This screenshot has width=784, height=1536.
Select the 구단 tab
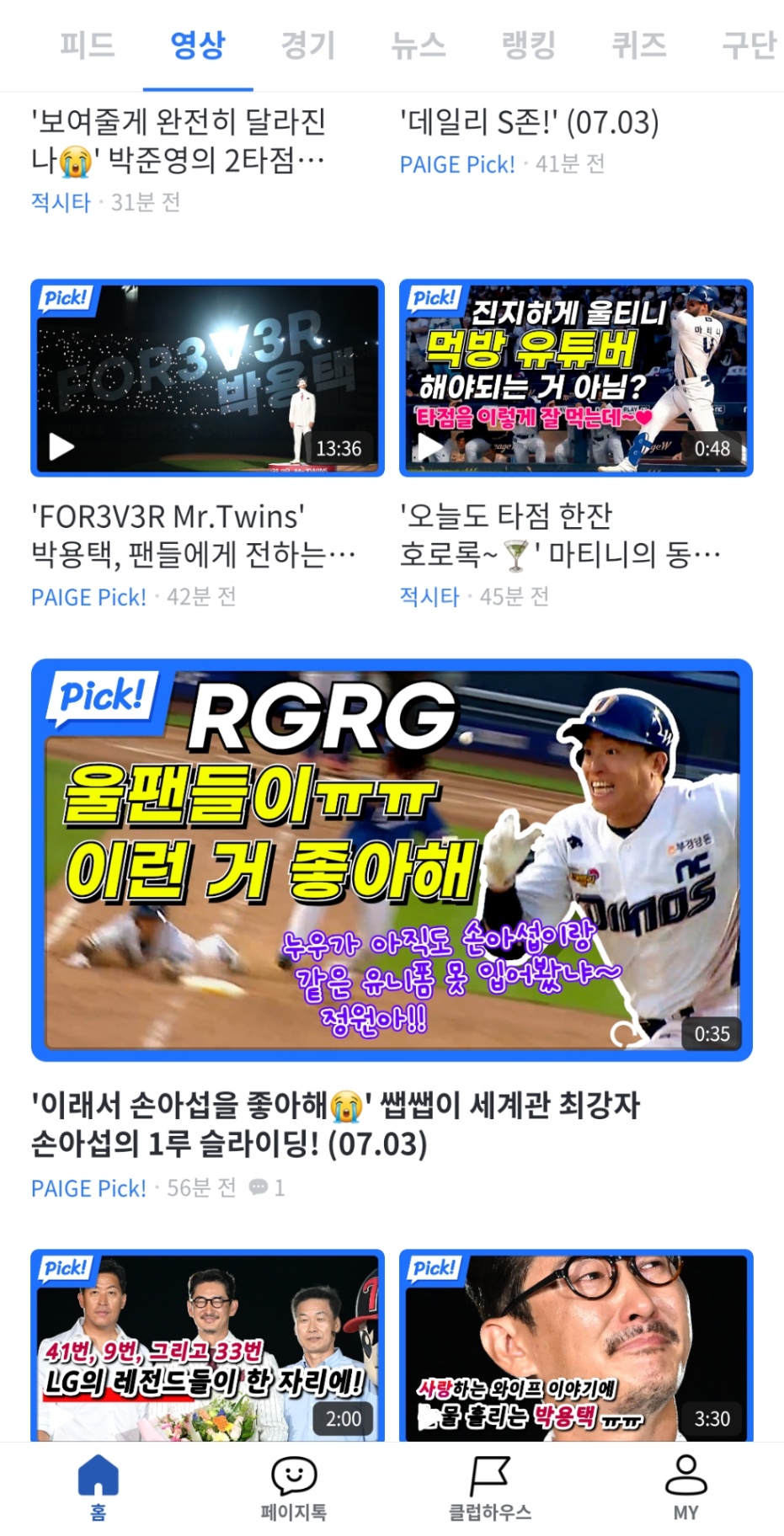click(748, 45)
